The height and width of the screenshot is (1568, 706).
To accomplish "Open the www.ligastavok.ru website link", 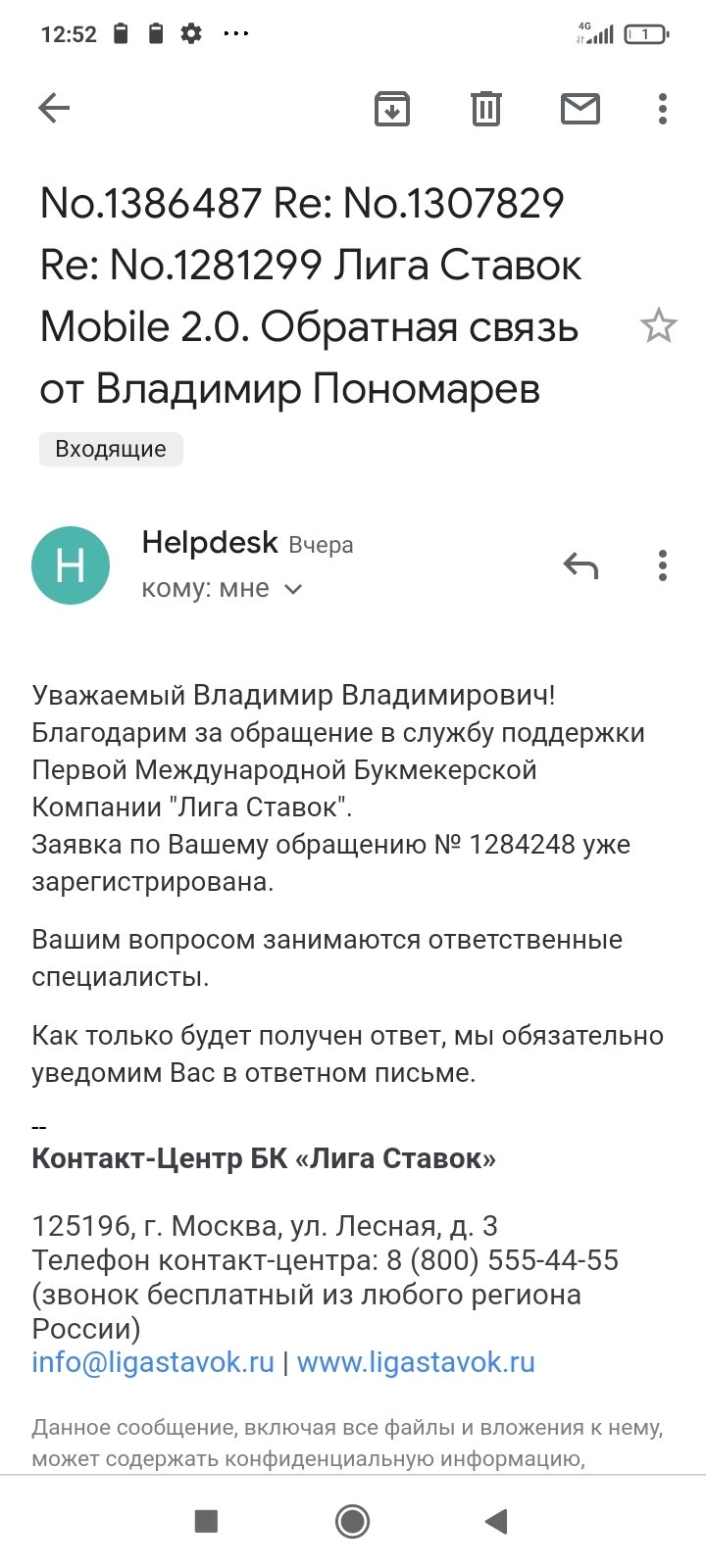I will pos(416,1362).
